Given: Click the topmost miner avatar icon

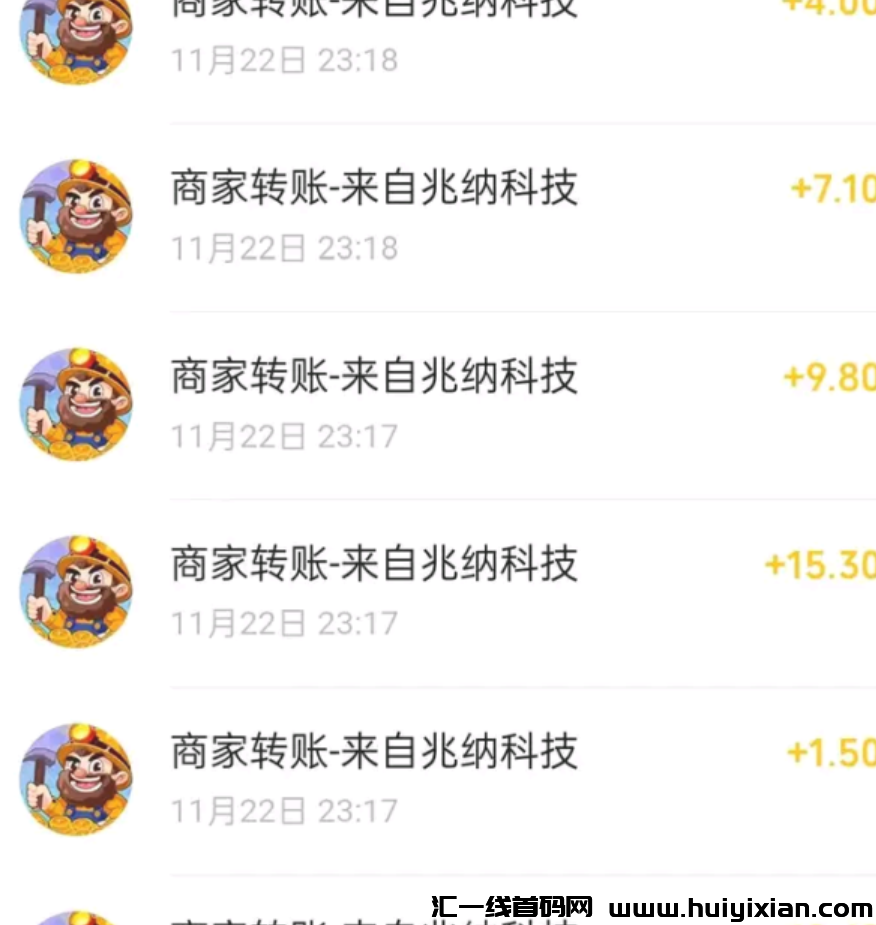Looking at the screenshot, I should 75,40.
